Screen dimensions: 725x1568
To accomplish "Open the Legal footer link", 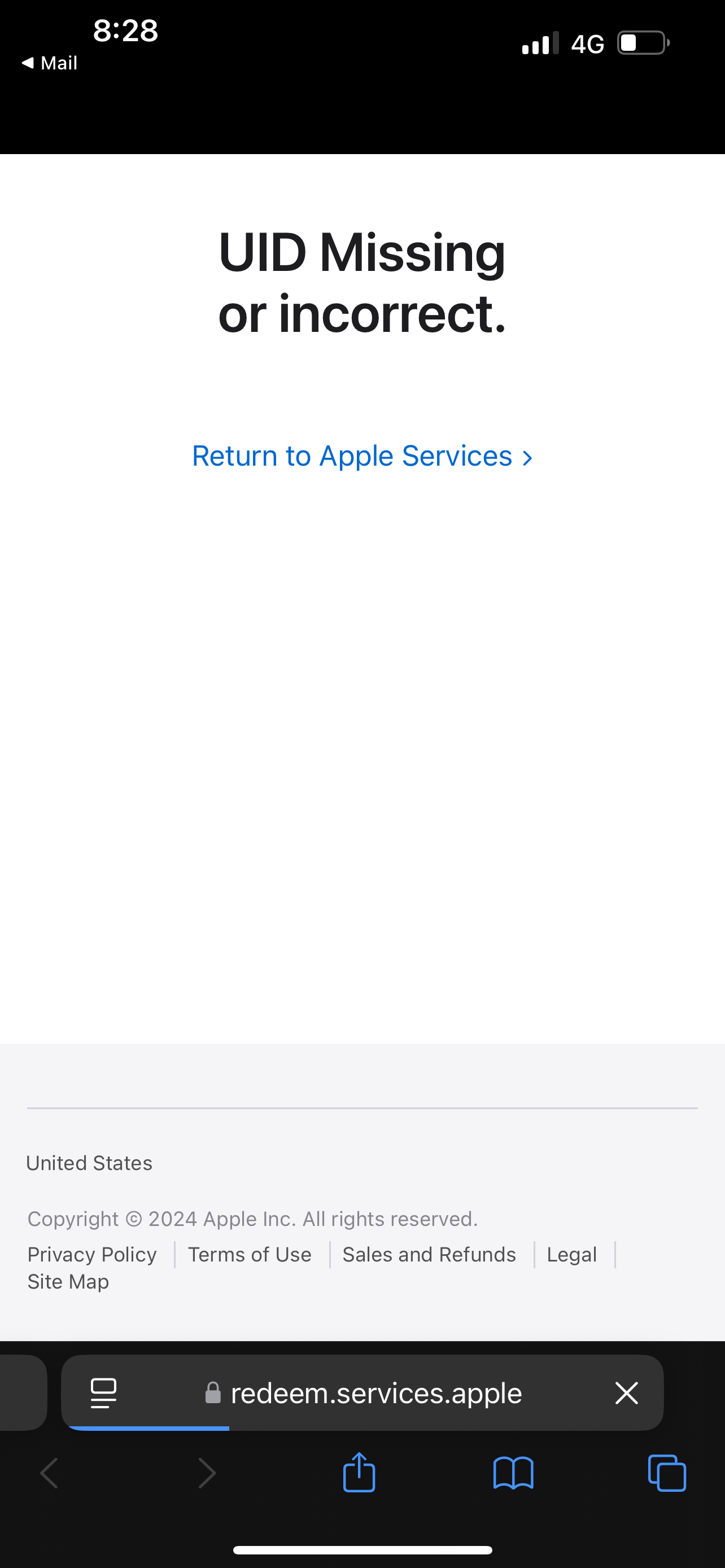I will pyautogui.click(x=571, y=1255).
